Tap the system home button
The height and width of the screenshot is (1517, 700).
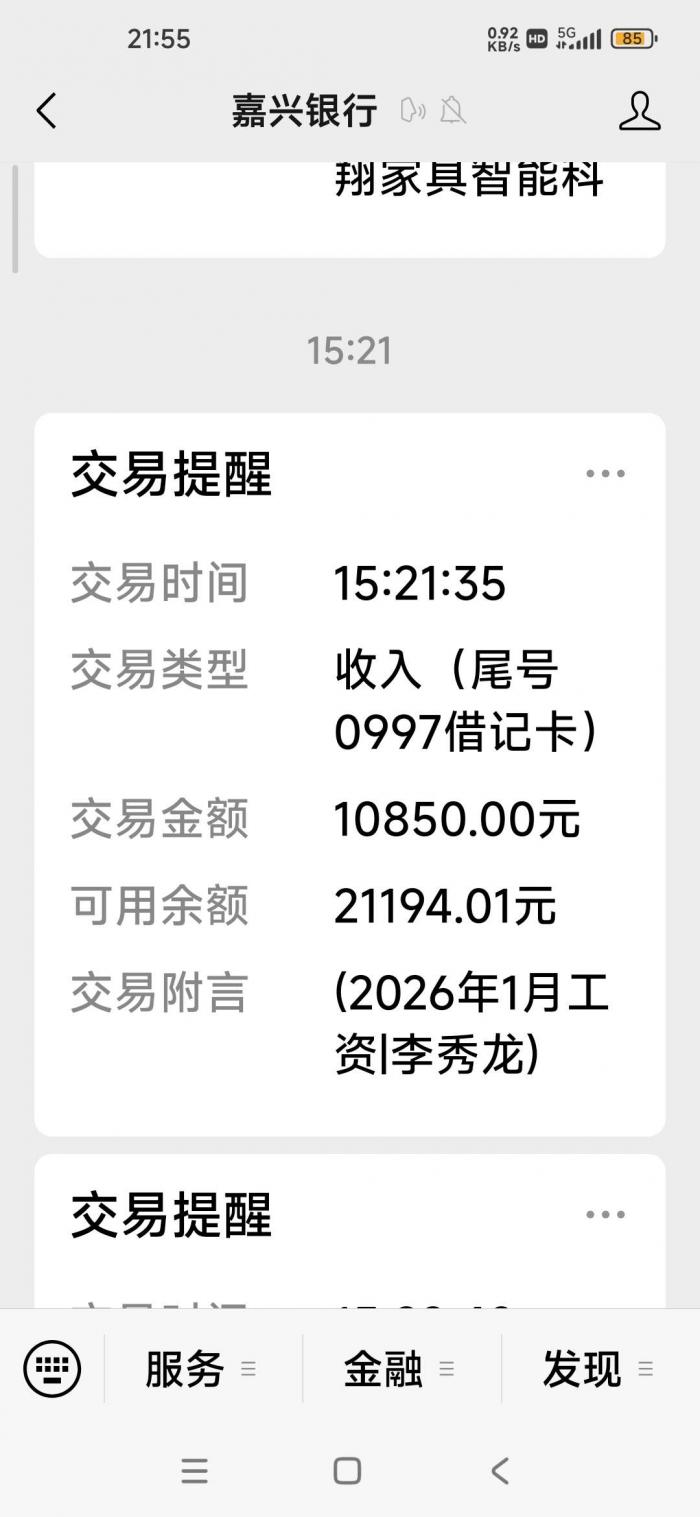pyautogui.click(x=347, y=1470)
